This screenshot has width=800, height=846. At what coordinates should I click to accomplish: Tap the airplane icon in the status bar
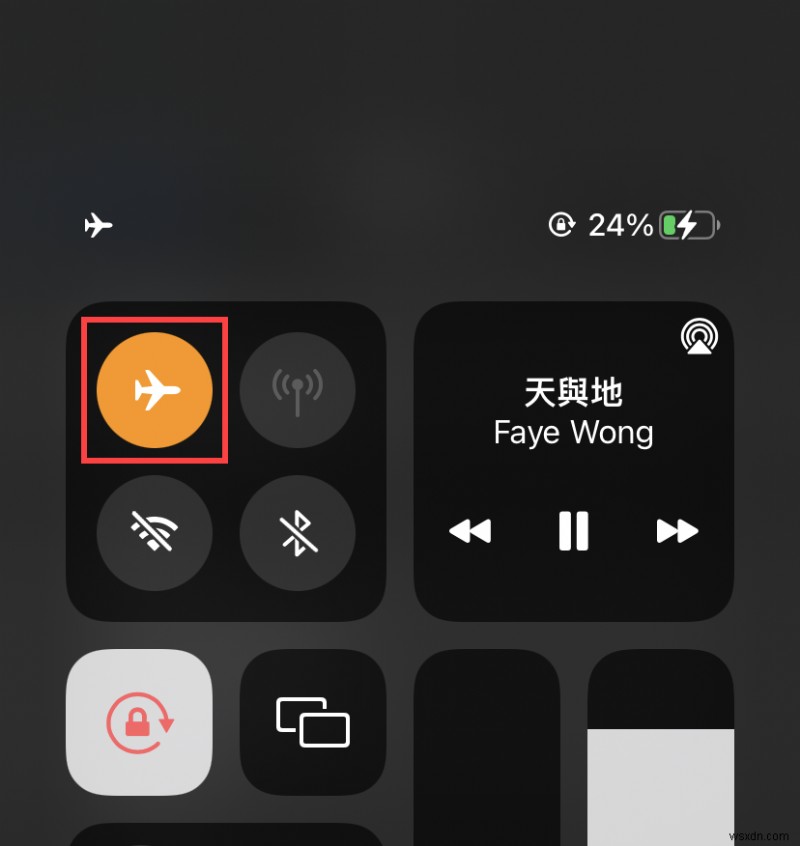[97, 225]
